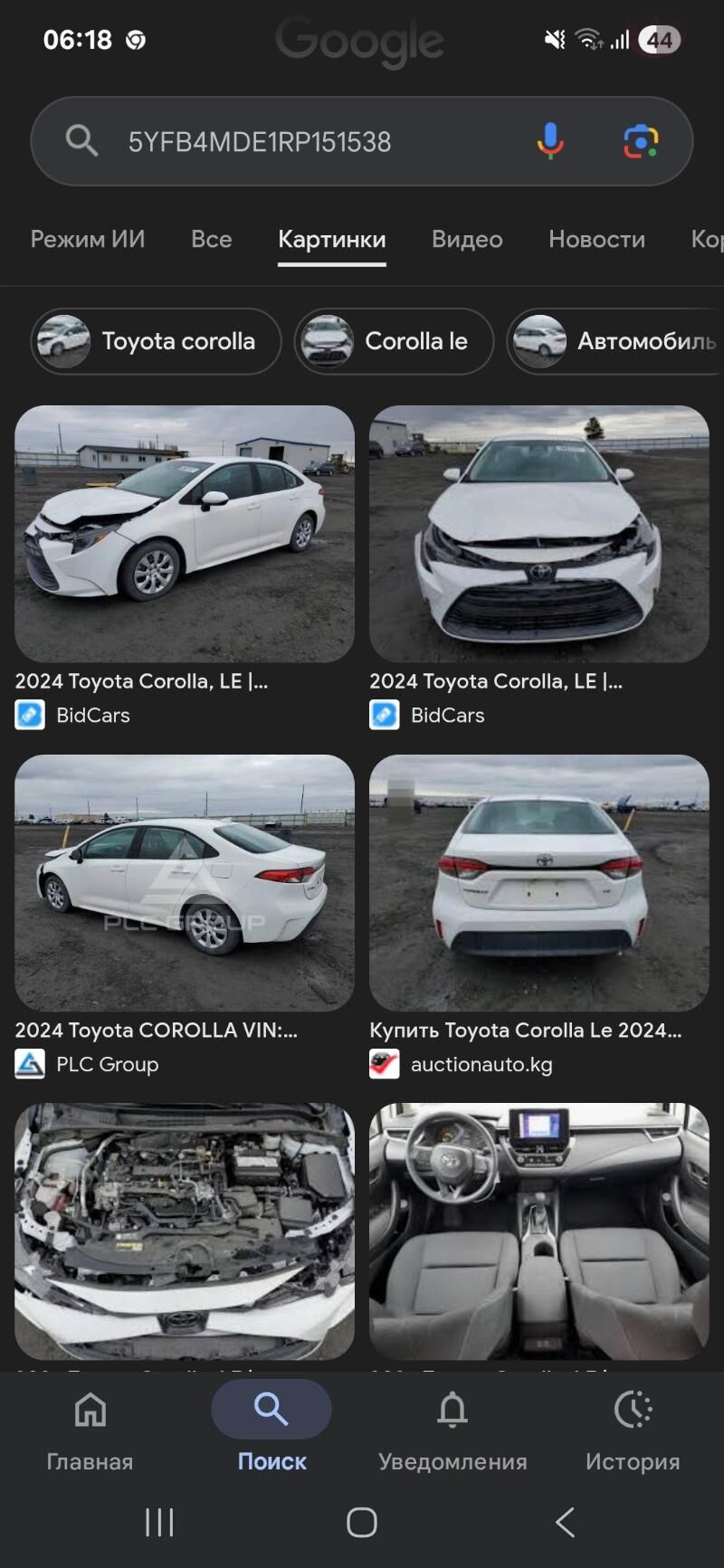The height and width of the screenshot is (1568, 724).
Task: Switch to the Все search tab
Action: [212, 239]
